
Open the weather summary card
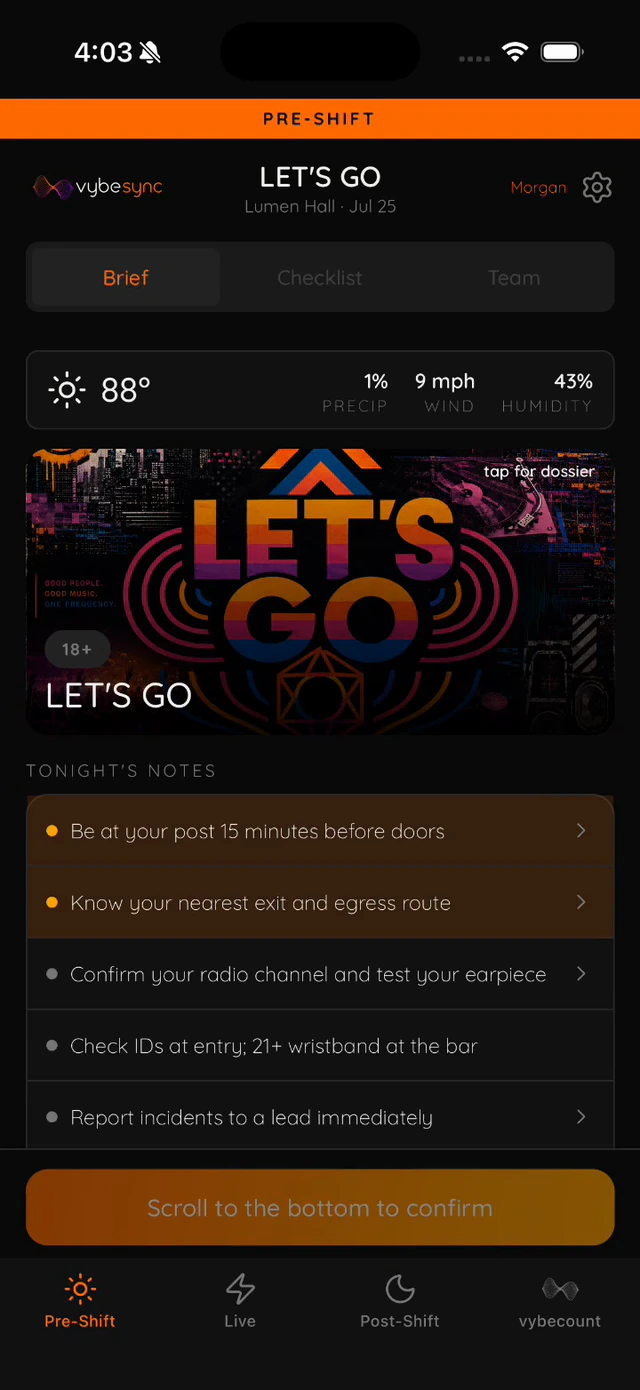[320, 390]
